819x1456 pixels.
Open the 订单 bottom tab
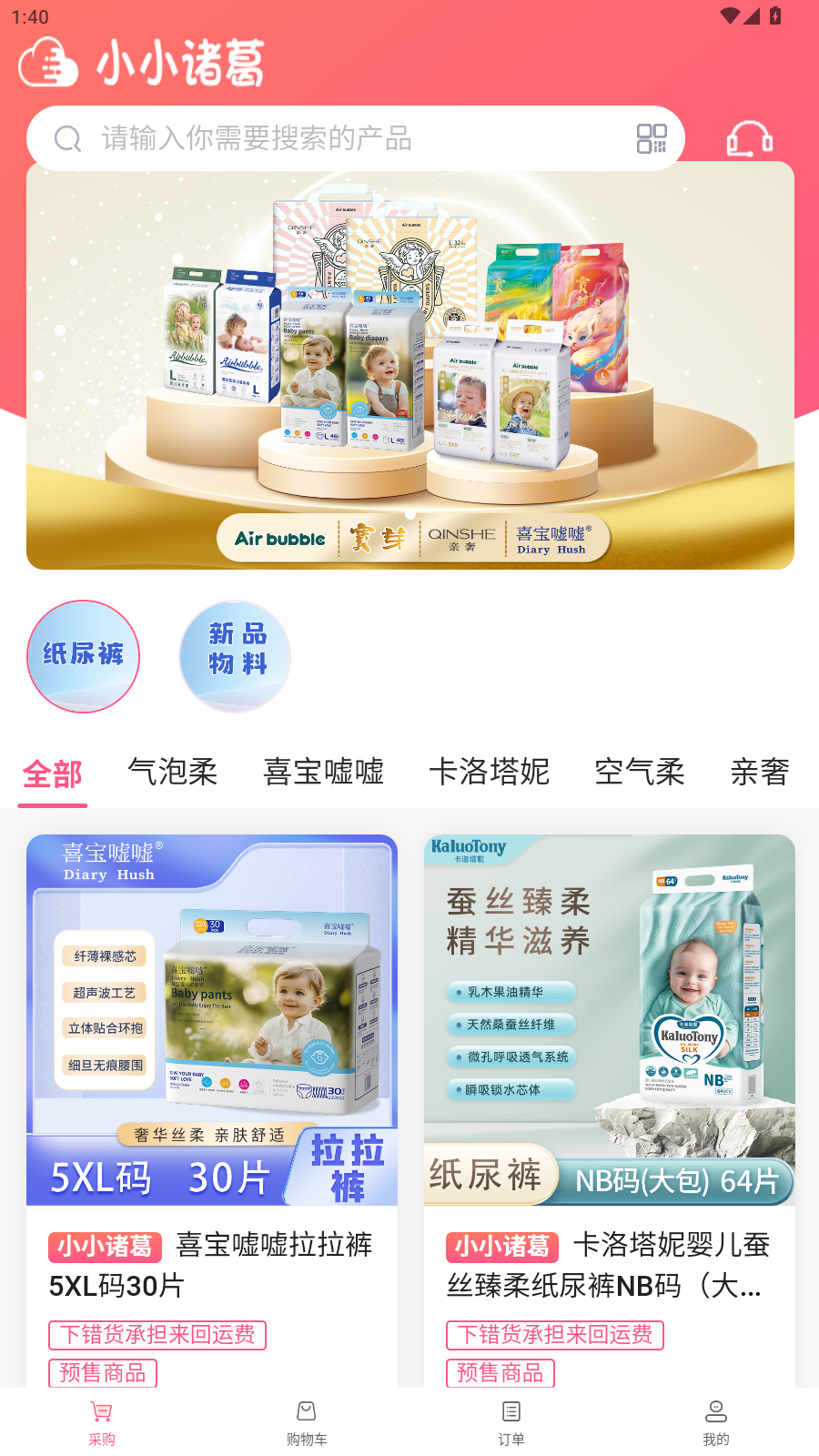click(x=511, y=1422)
